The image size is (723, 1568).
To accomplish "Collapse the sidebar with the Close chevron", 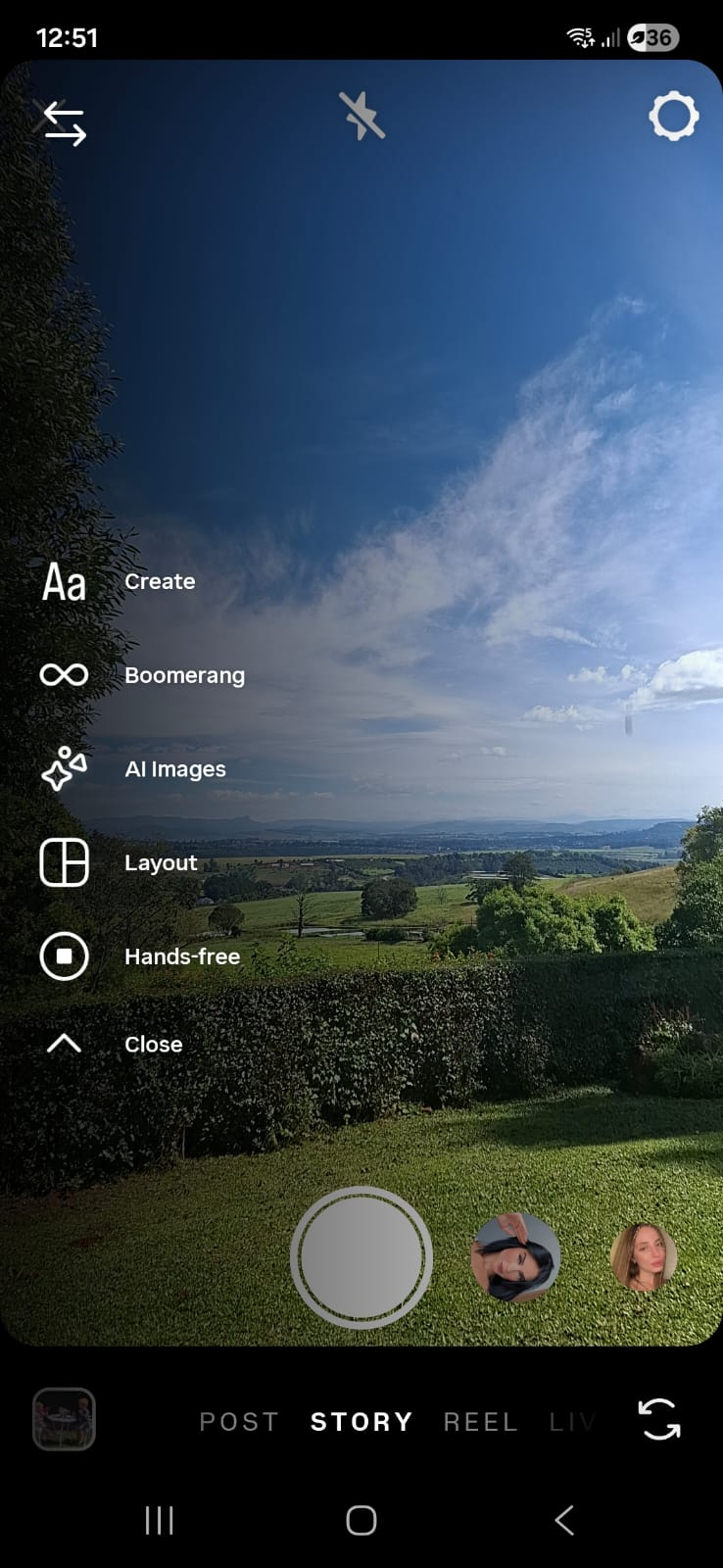I will pos(63,1043).
